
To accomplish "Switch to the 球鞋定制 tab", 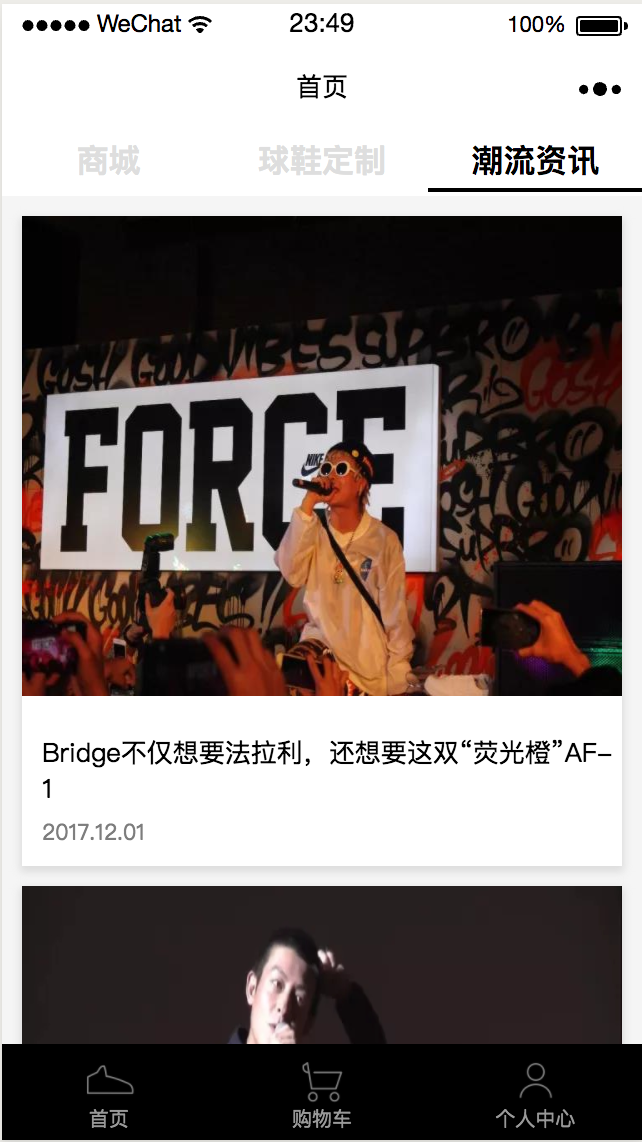I will click(321, 161).
